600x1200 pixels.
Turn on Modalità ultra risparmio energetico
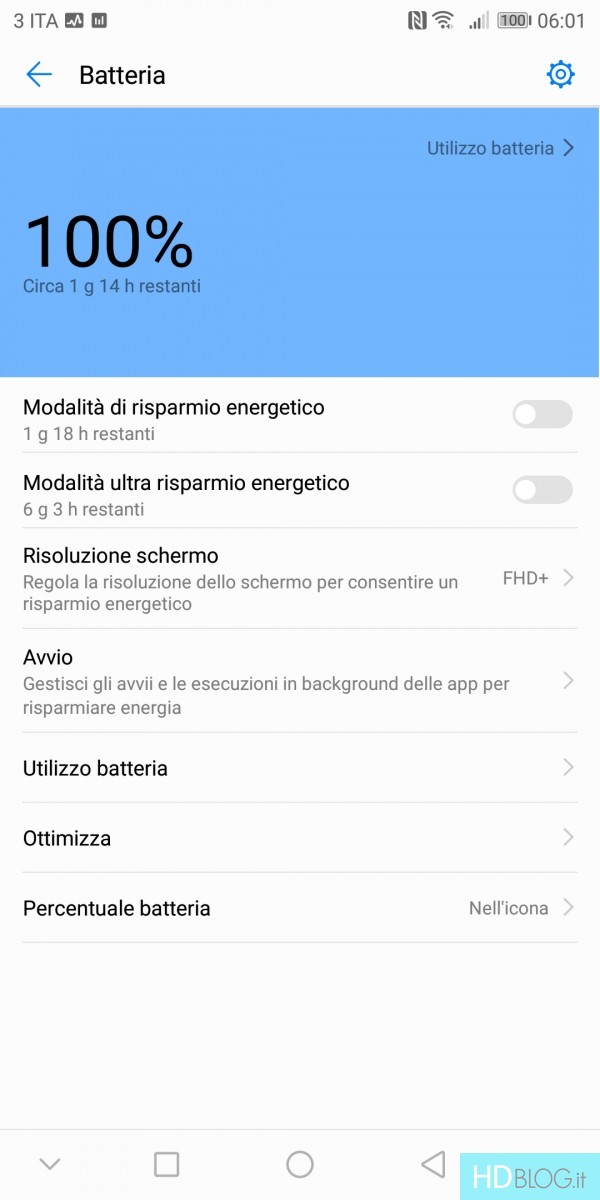tap(542, 489)
